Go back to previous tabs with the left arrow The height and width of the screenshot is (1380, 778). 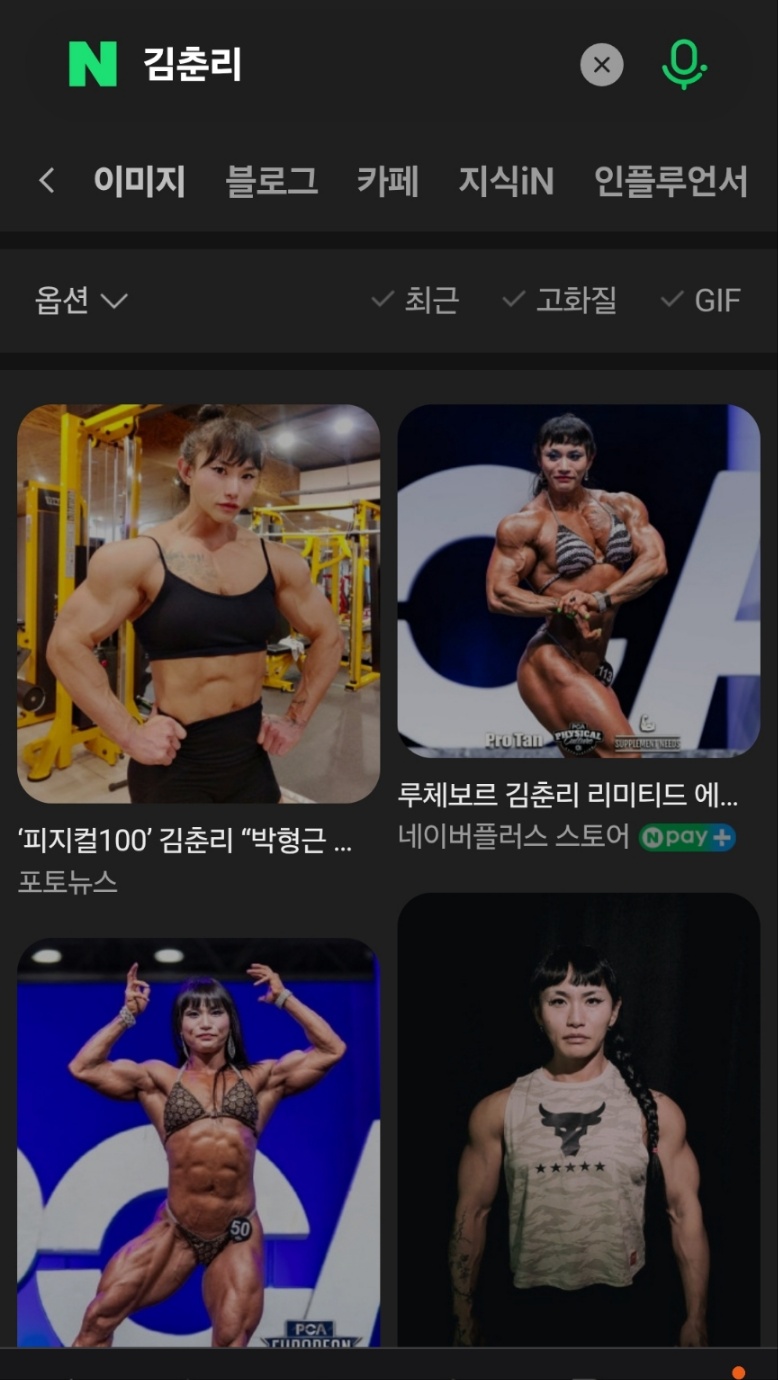point(46,181)
